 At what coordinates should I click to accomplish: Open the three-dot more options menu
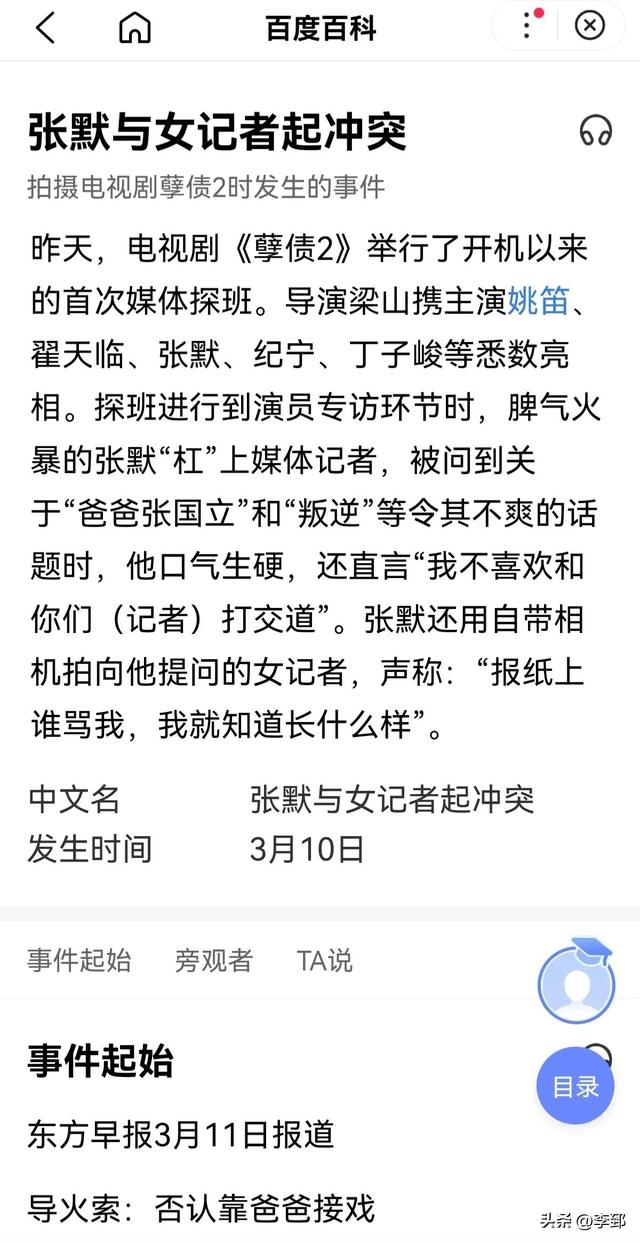(528, 26)
